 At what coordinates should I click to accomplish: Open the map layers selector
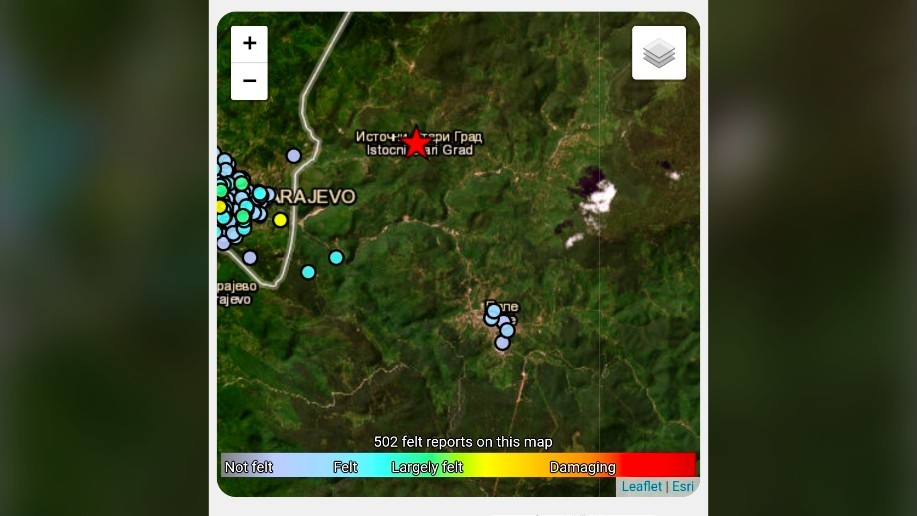point(659,53)
